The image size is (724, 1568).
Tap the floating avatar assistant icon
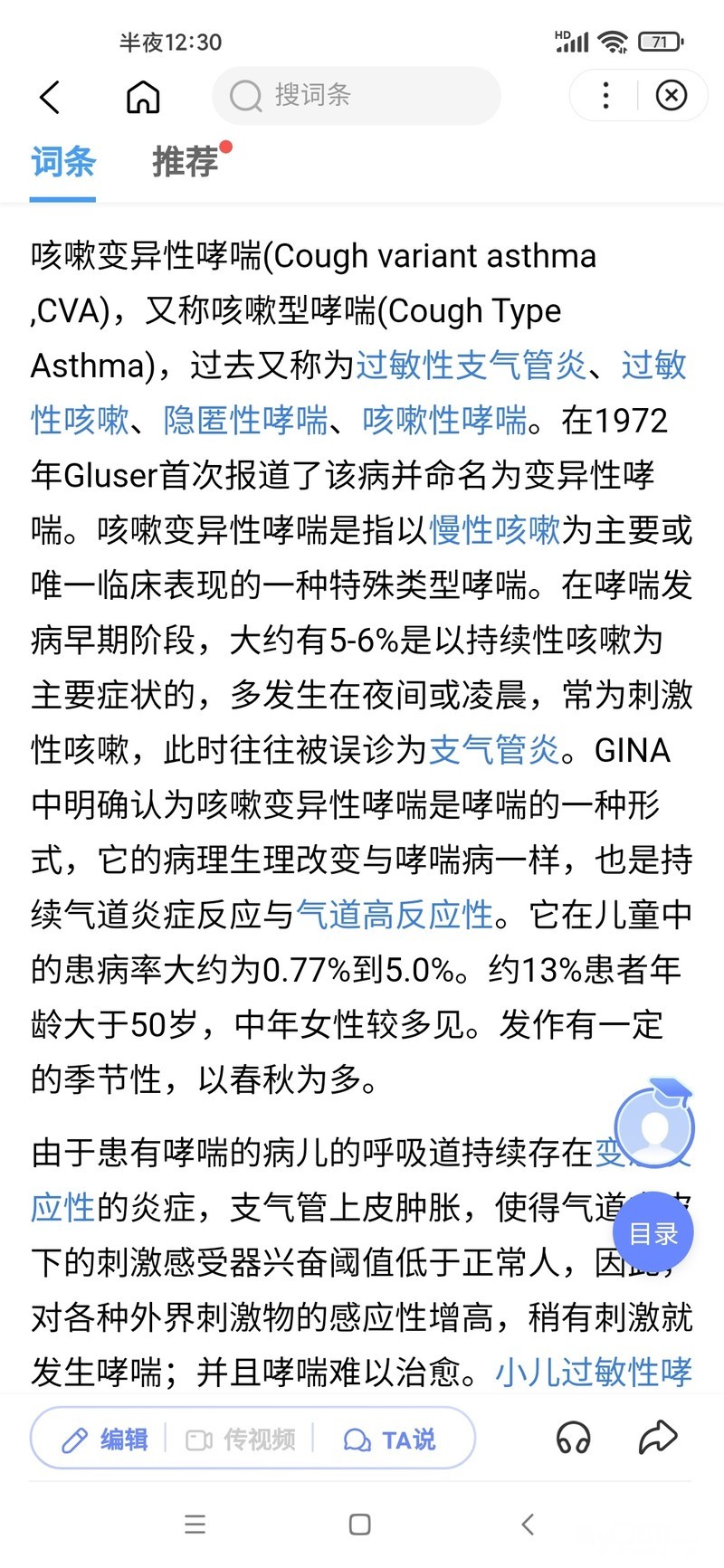654,1127
